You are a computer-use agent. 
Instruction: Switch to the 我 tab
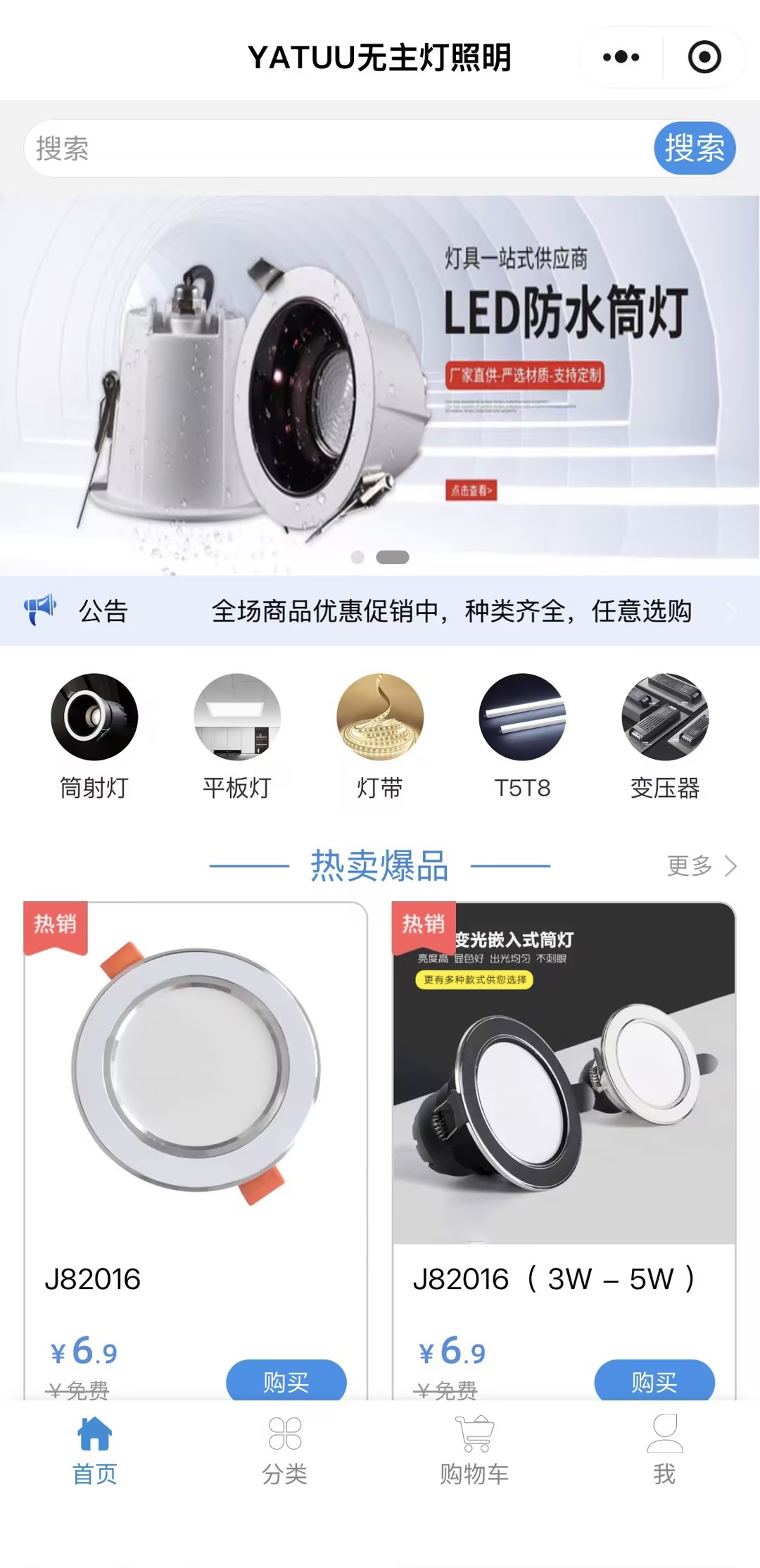(x=664, y=1450)
